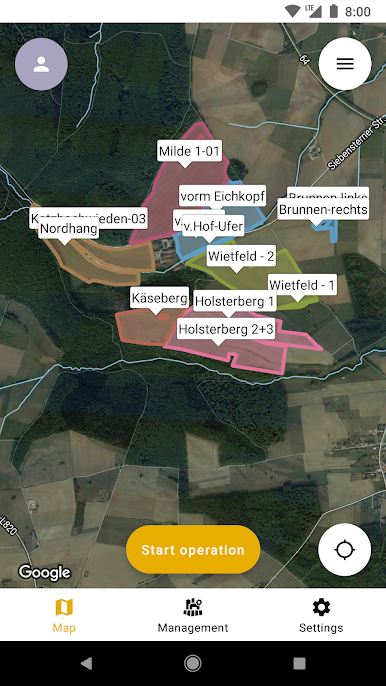Select the Käseberg field marker
This screenshot has width=386, height=686.
click(159, 298)
